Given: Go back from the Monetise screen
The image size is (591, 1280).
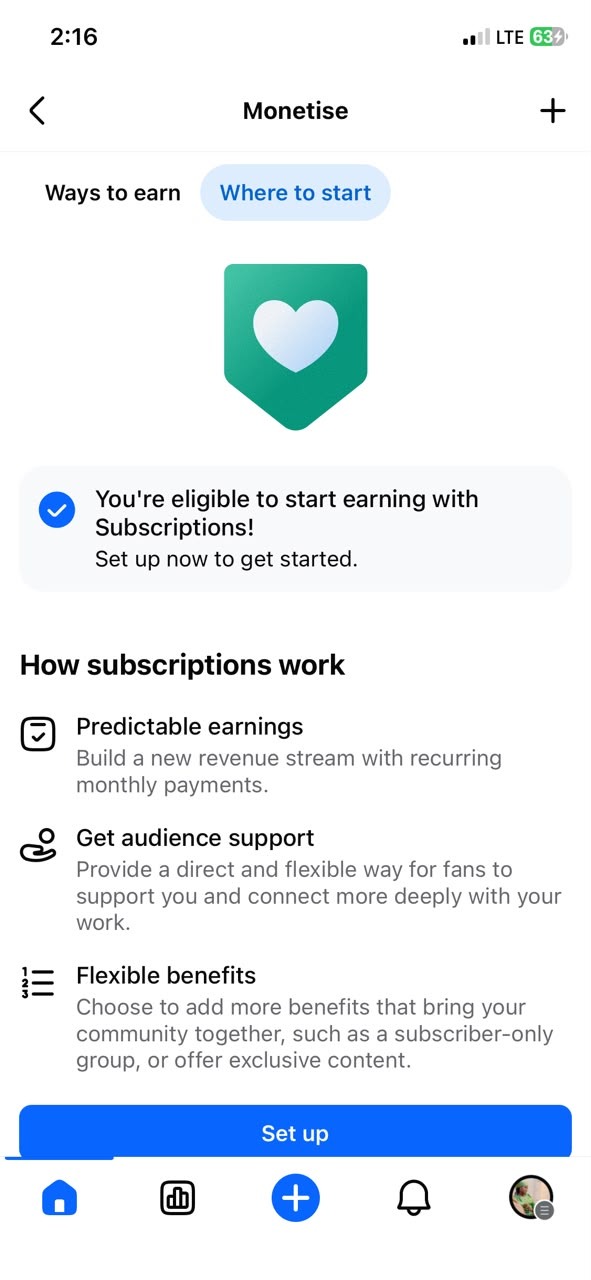Looking at the screenshot, I should (x=37, y=110).
